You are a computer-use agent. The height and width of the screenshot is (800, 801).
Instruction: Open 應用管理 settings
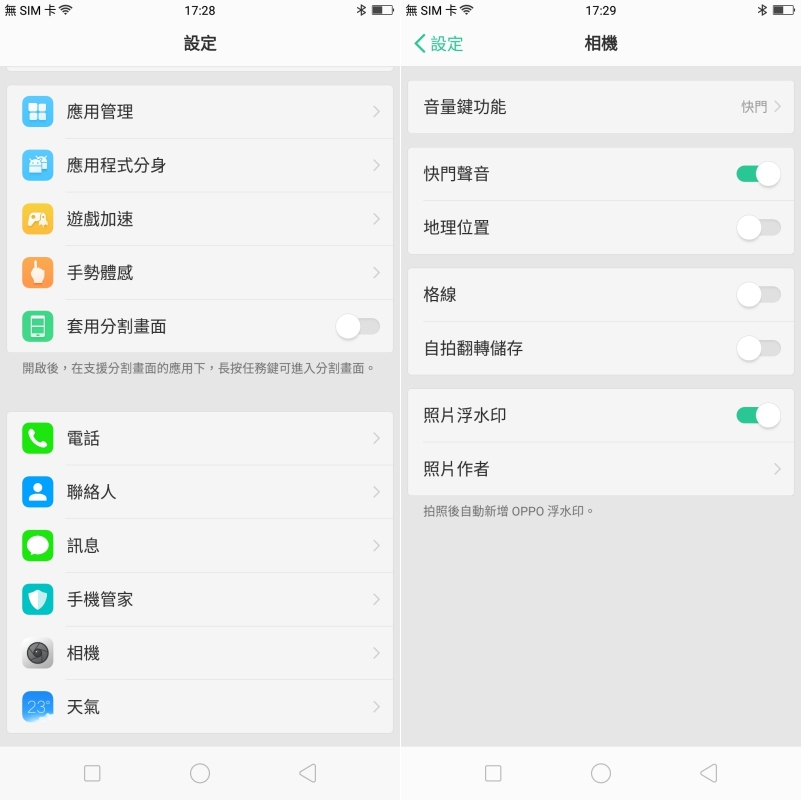click(200, 112)
